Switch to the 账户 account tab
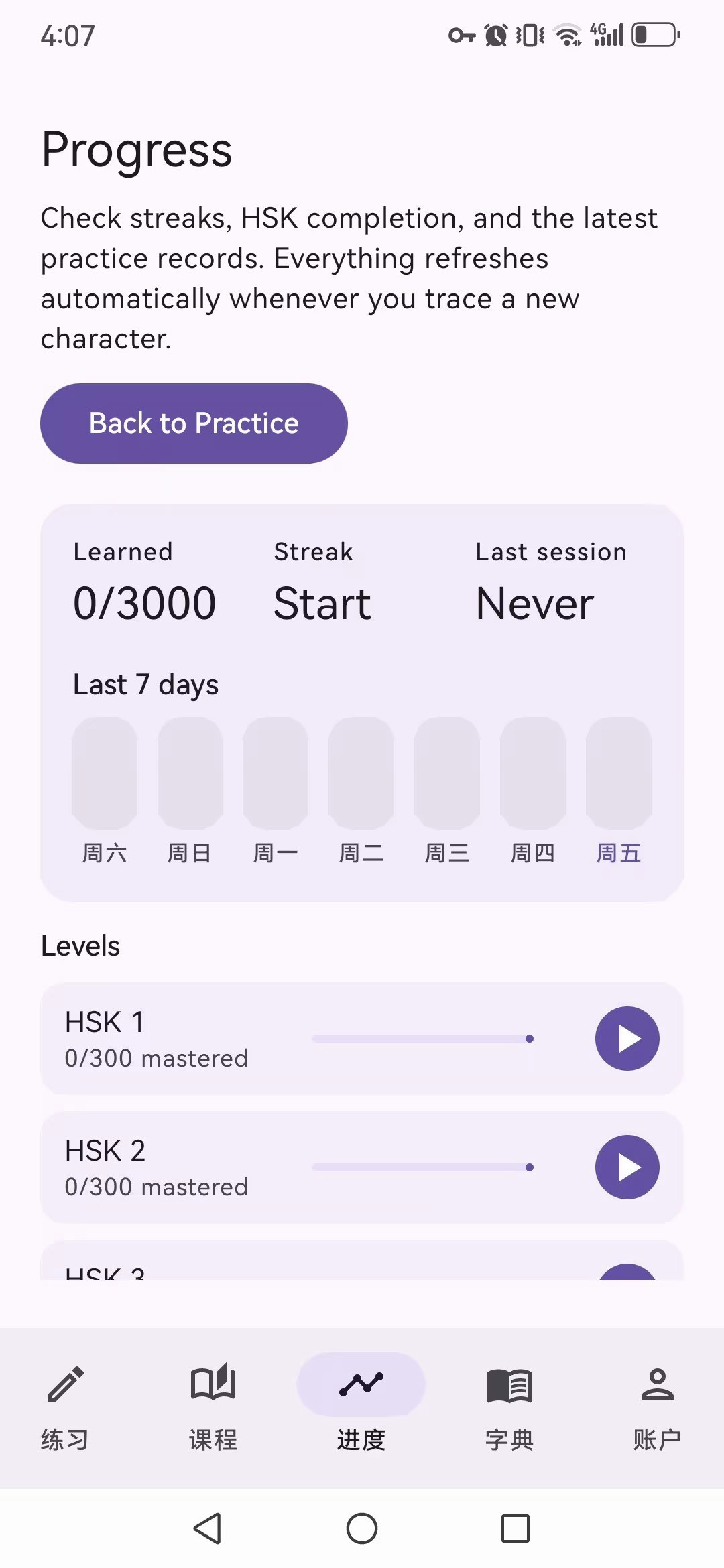This screenshot has height=1568, width=724. [x=656, y=1400]
